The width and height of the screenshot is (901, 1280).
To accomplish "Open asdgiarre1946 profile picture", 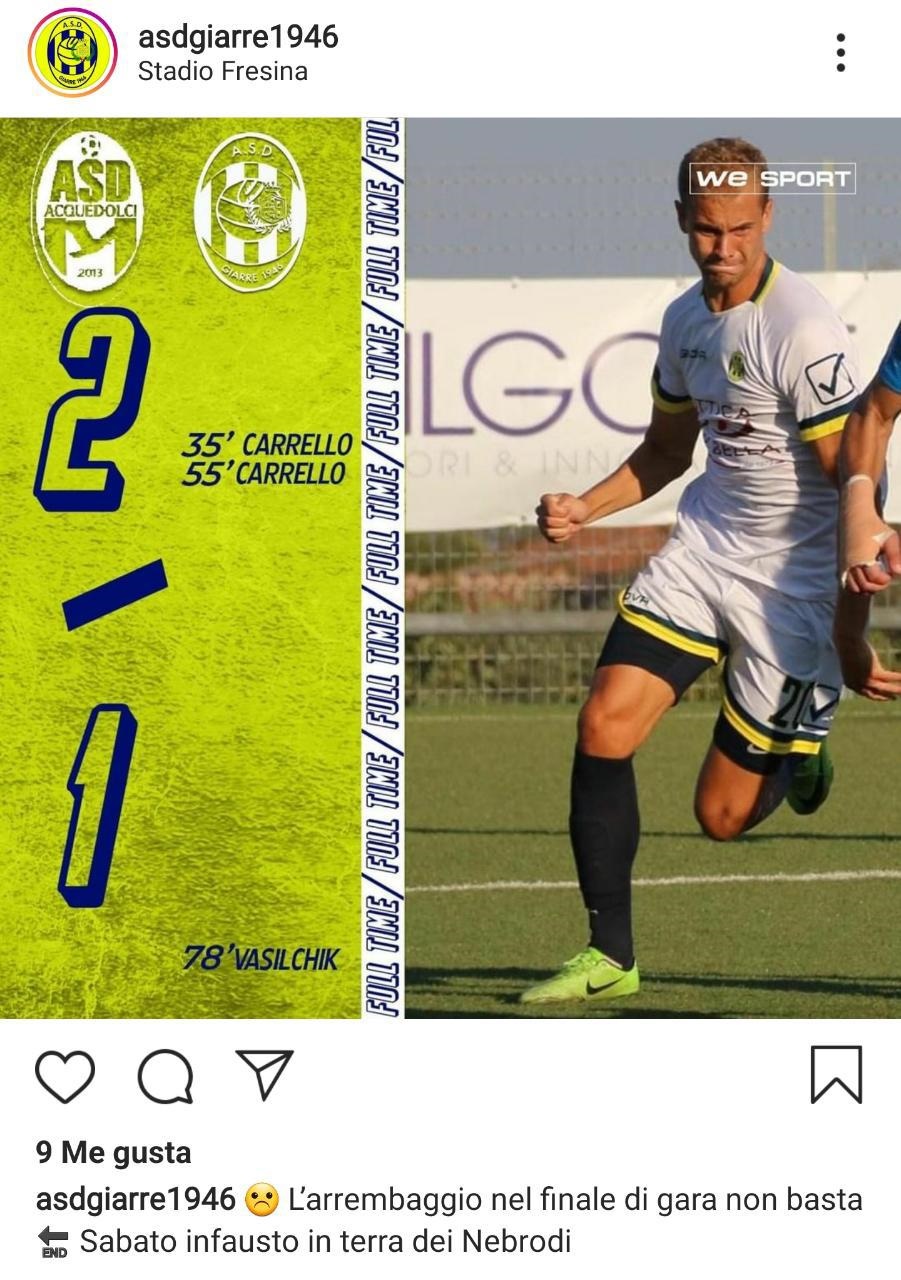I will [72, 54].
